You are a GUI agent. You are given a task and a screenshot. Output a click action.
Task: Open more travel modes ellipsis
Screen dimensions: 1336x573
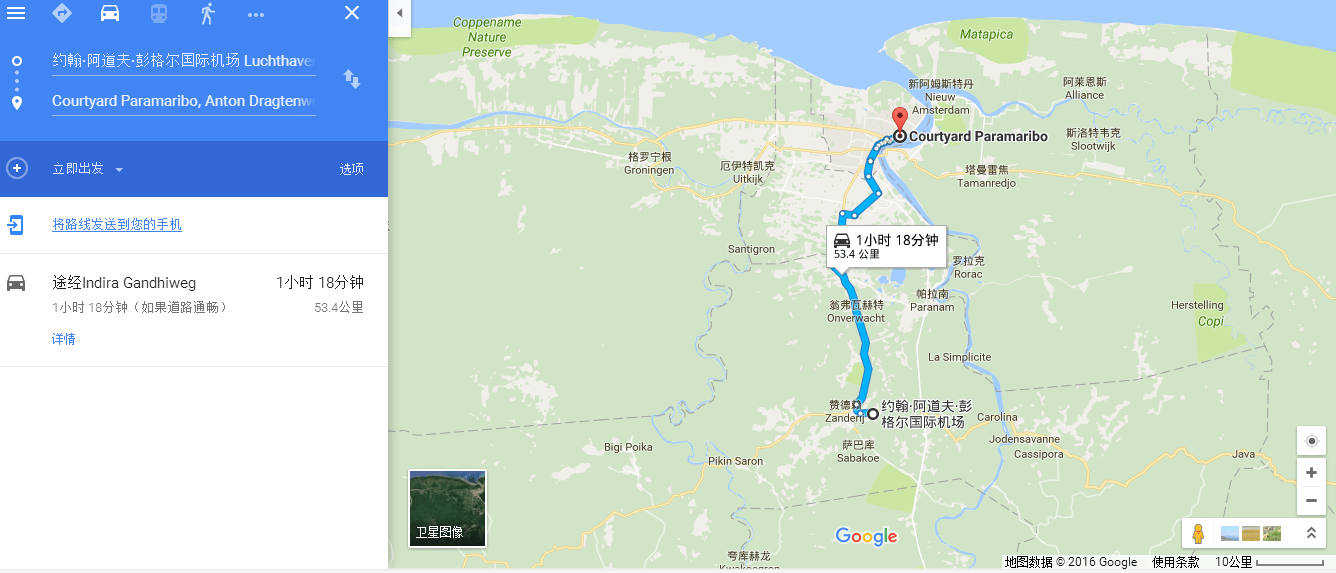pyautogui.click(x=256, y=14)
